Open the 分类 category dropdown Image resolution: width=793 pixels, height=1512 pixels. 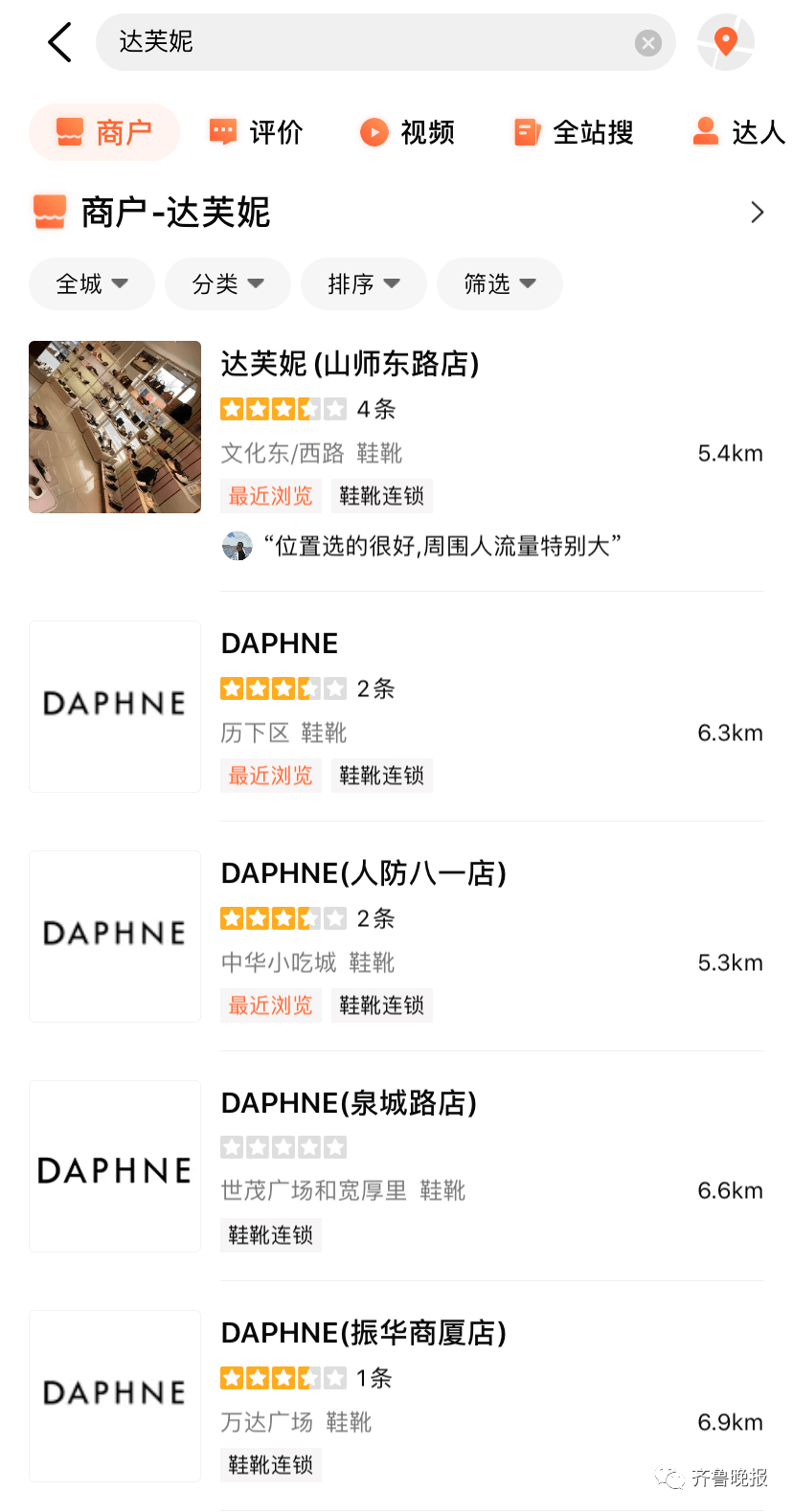click(228, 284)
